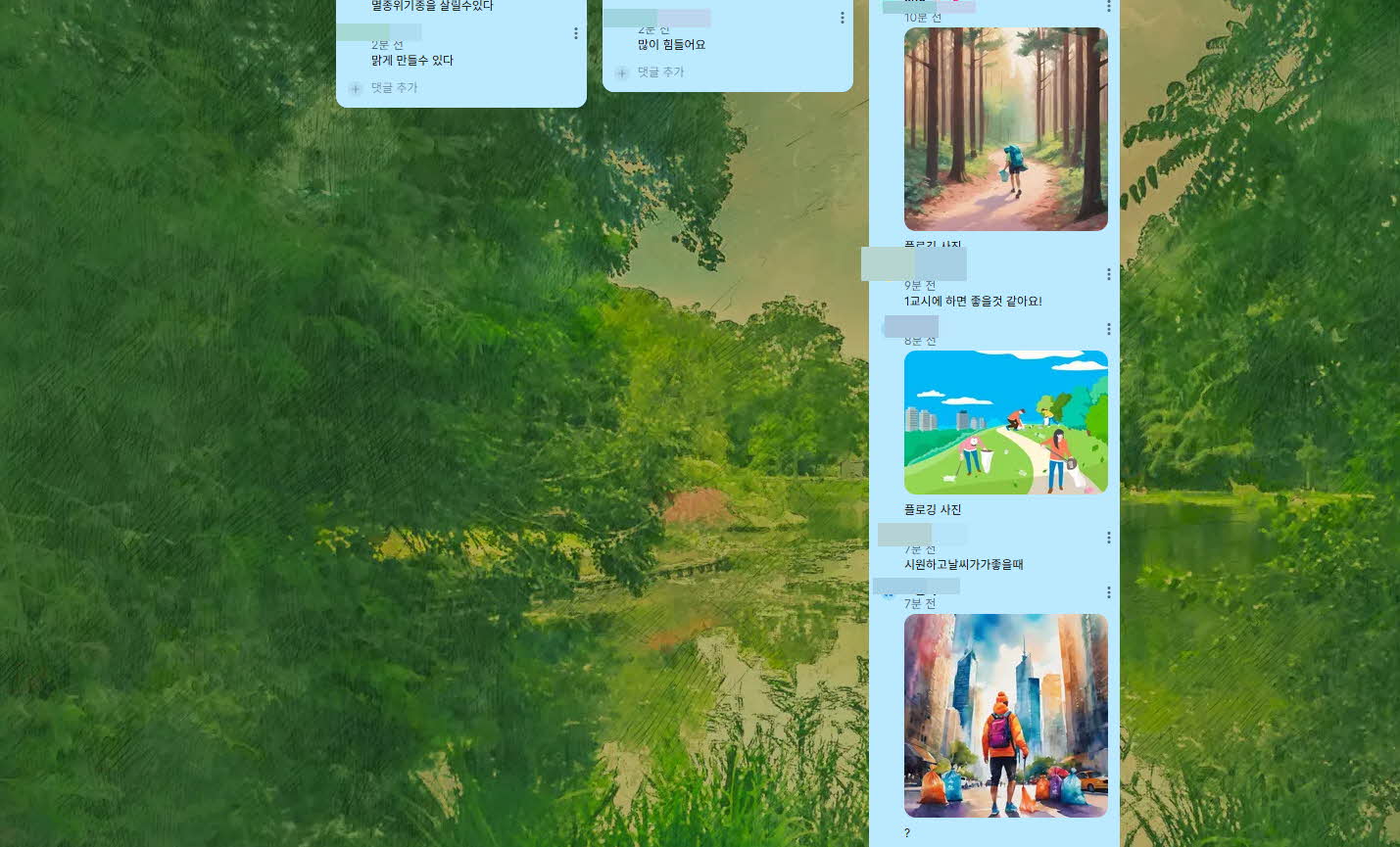Open options for the 많이 힘들어요 comment
The width and height of the screenshot is (1400, 847).
click(842, 18)
